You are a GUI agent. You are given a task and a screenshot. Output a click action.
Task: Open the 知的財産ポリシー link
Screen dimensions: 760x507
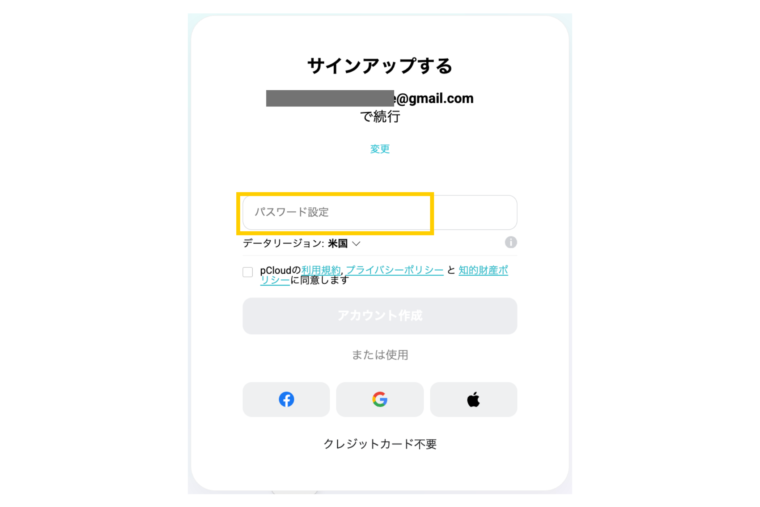pyautogui.click(x=483, y=270)
